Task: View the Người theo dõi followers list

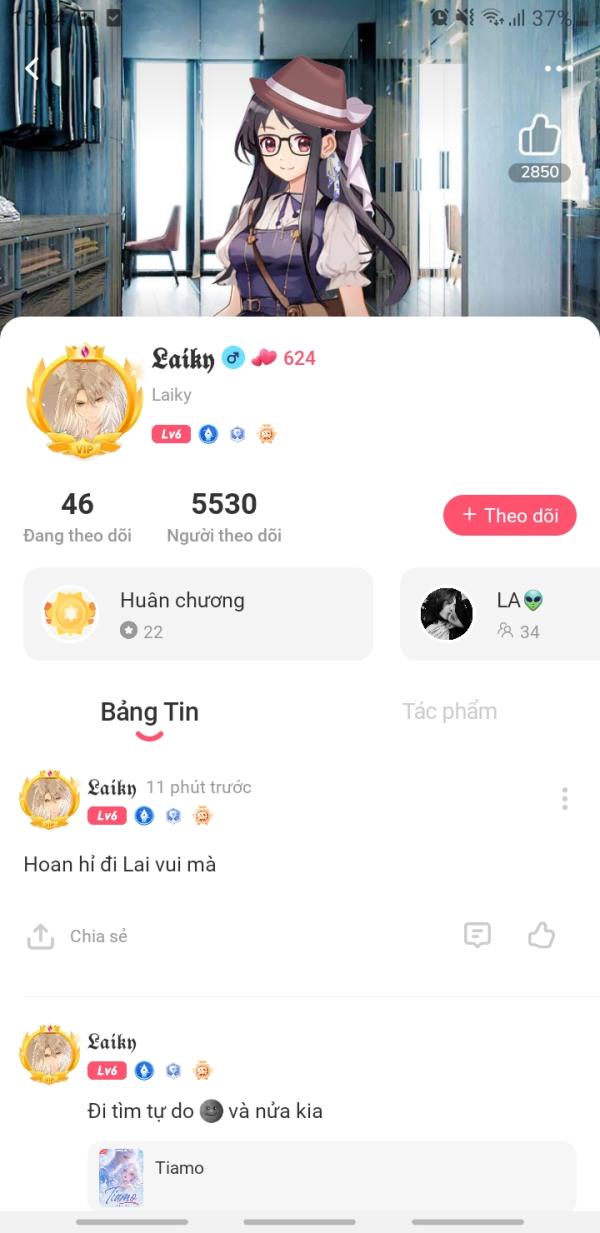Action: click(x=224, y=517)
